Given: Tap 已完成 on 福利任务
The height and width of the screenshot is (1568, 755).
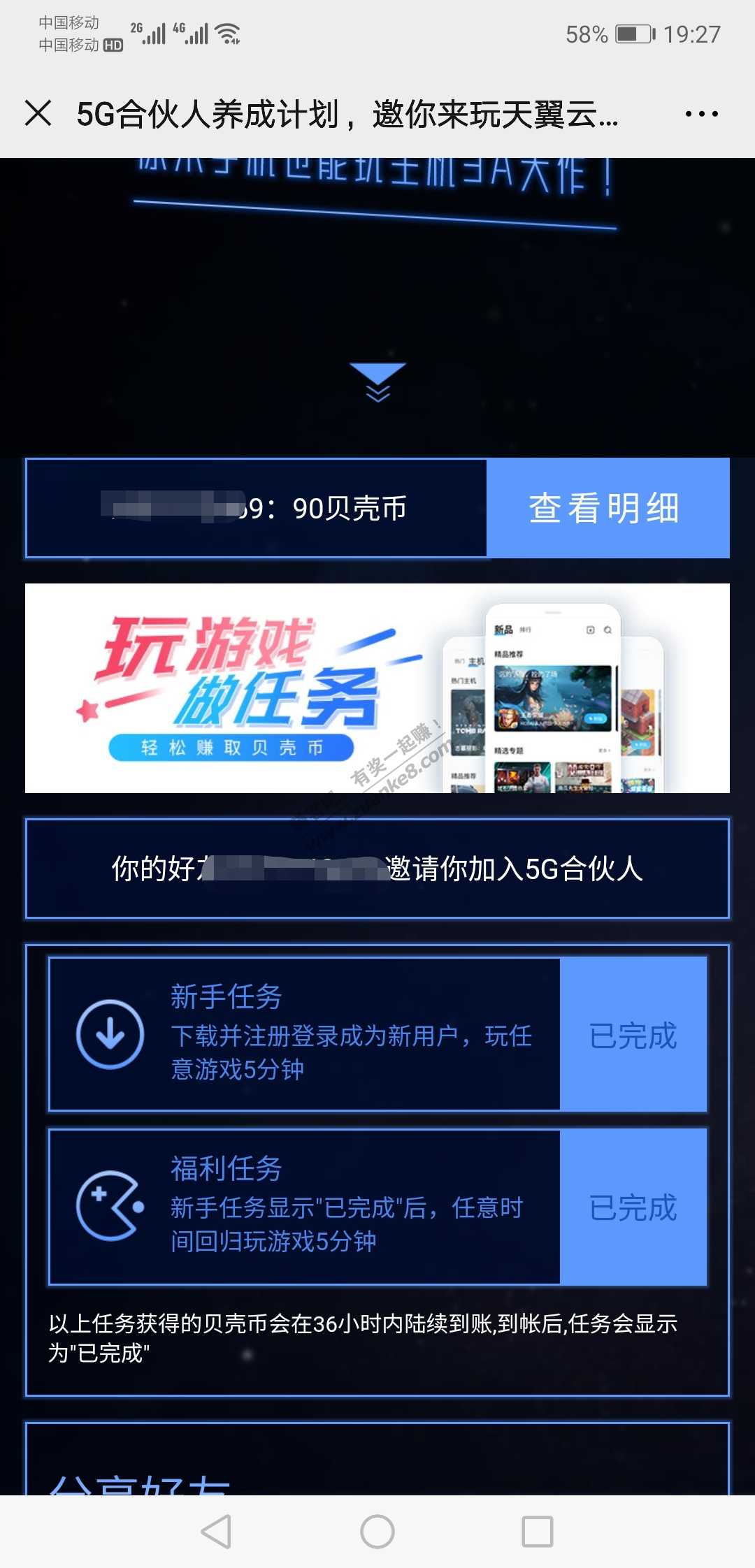Looking at the screenshot, I should pos(633,1207).
